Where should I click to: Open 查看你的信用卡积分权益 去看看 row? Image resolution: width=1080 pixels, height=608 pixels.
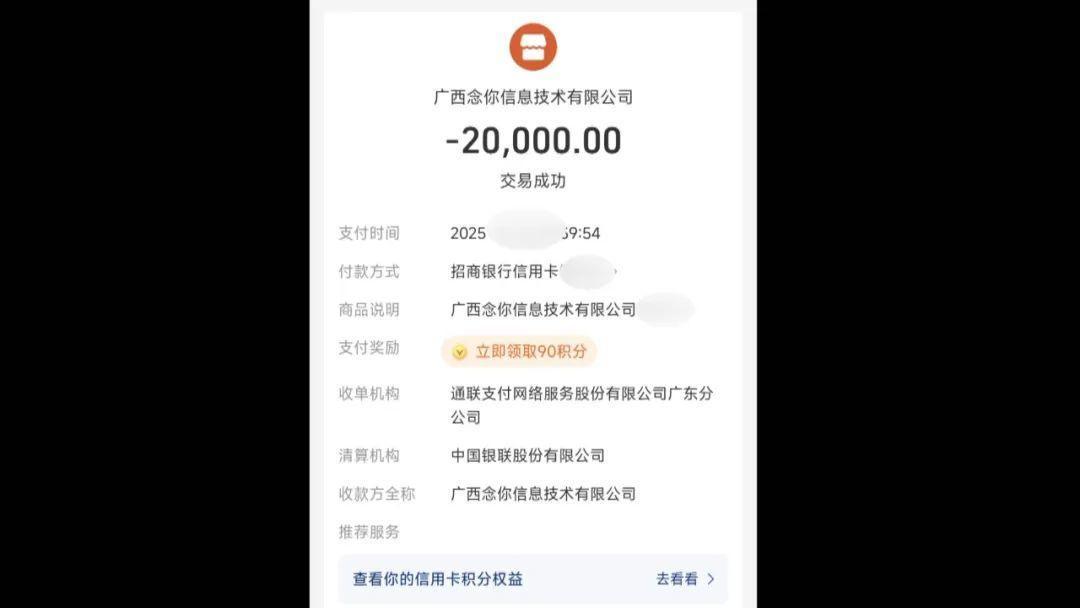(x=533, y=579)
